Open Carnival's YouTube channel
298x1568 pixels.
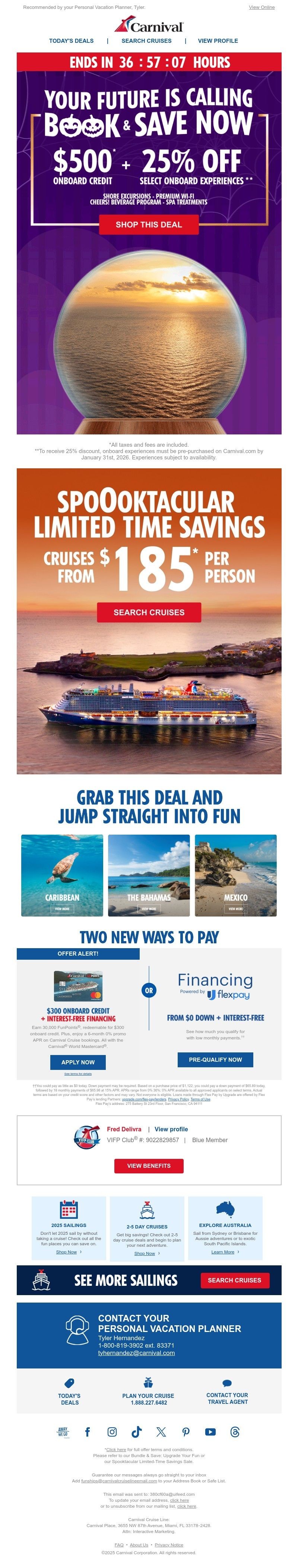pos(210,1432)
